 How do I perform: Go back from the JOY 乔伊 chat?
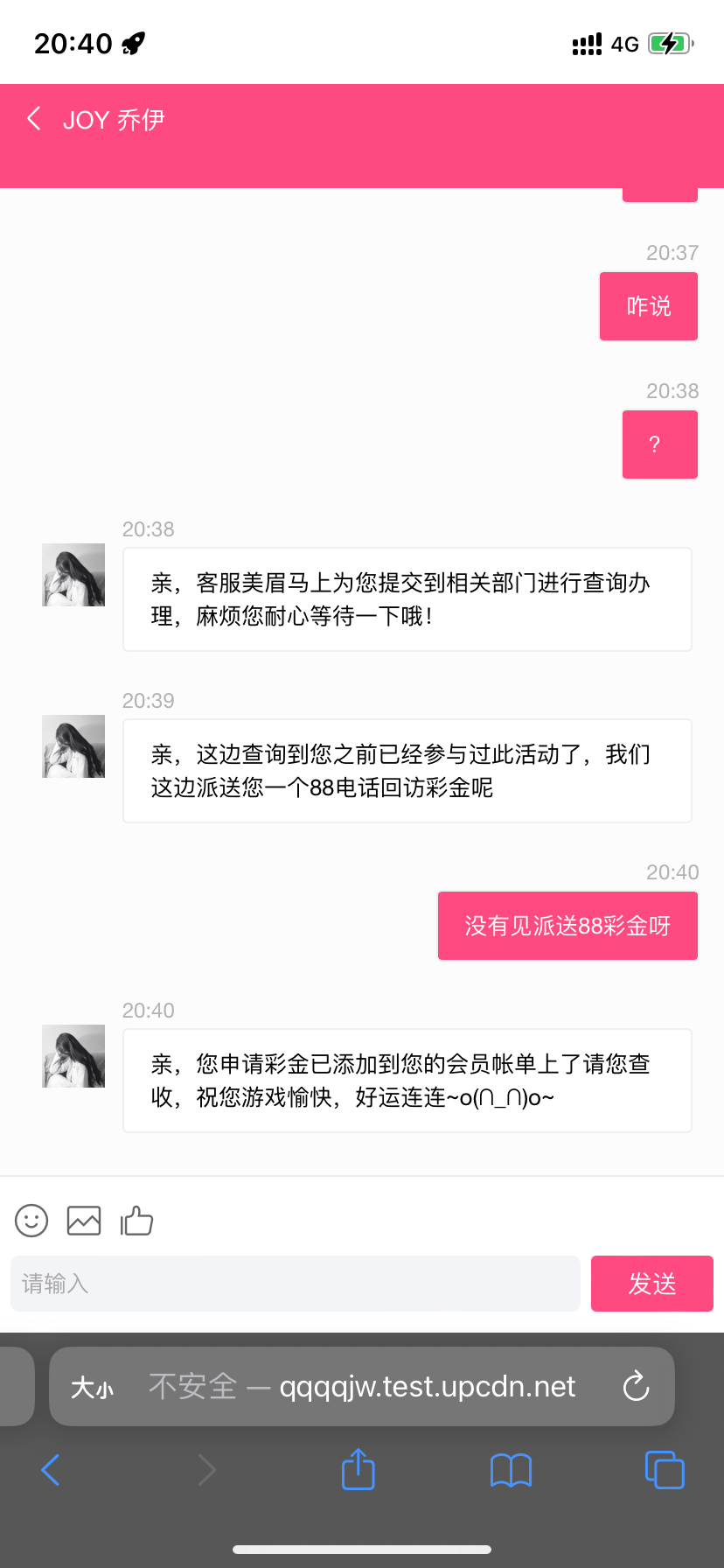(34, 119)
